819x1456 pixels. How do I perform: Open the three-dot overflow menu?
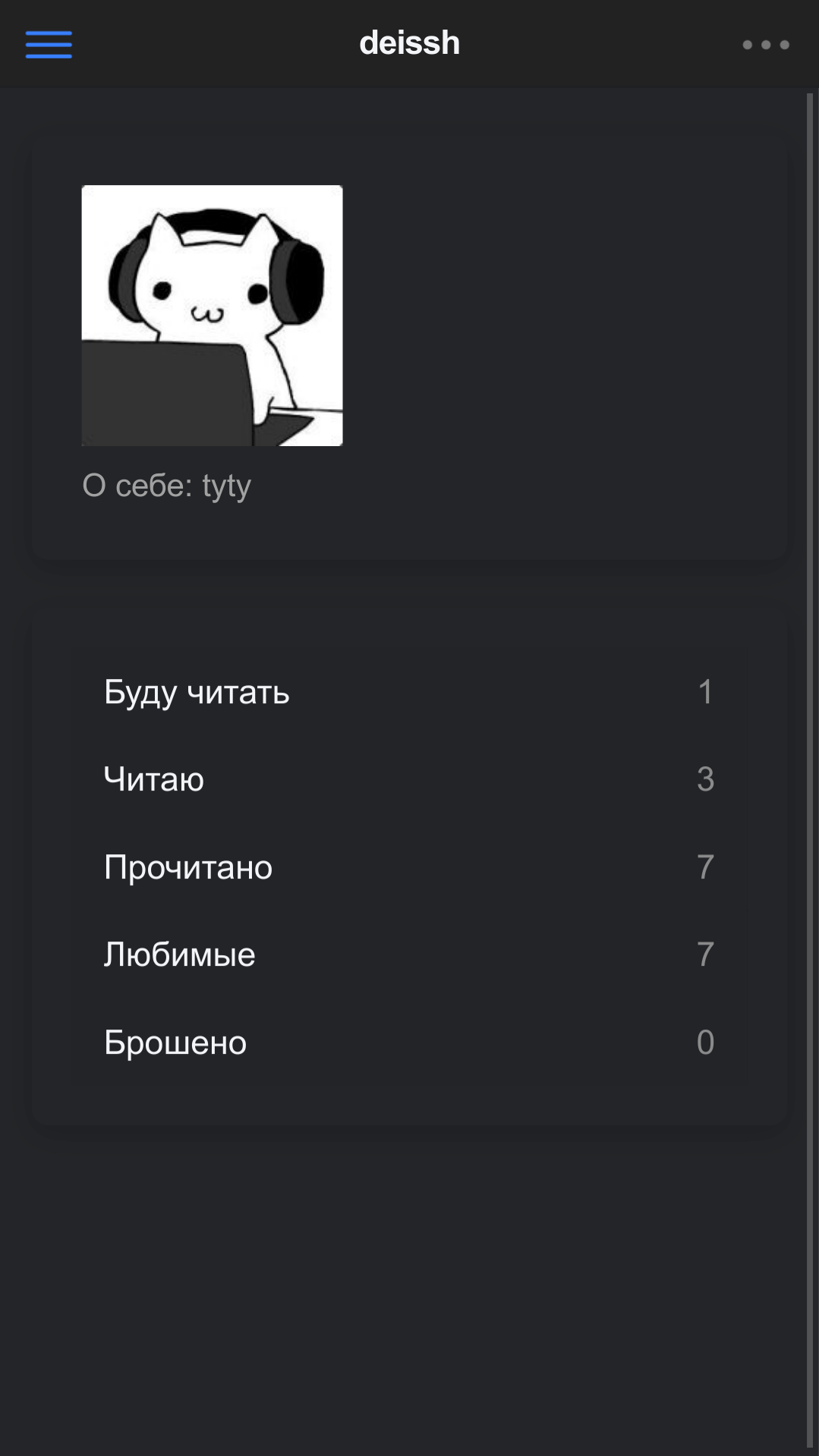[765, 45]
